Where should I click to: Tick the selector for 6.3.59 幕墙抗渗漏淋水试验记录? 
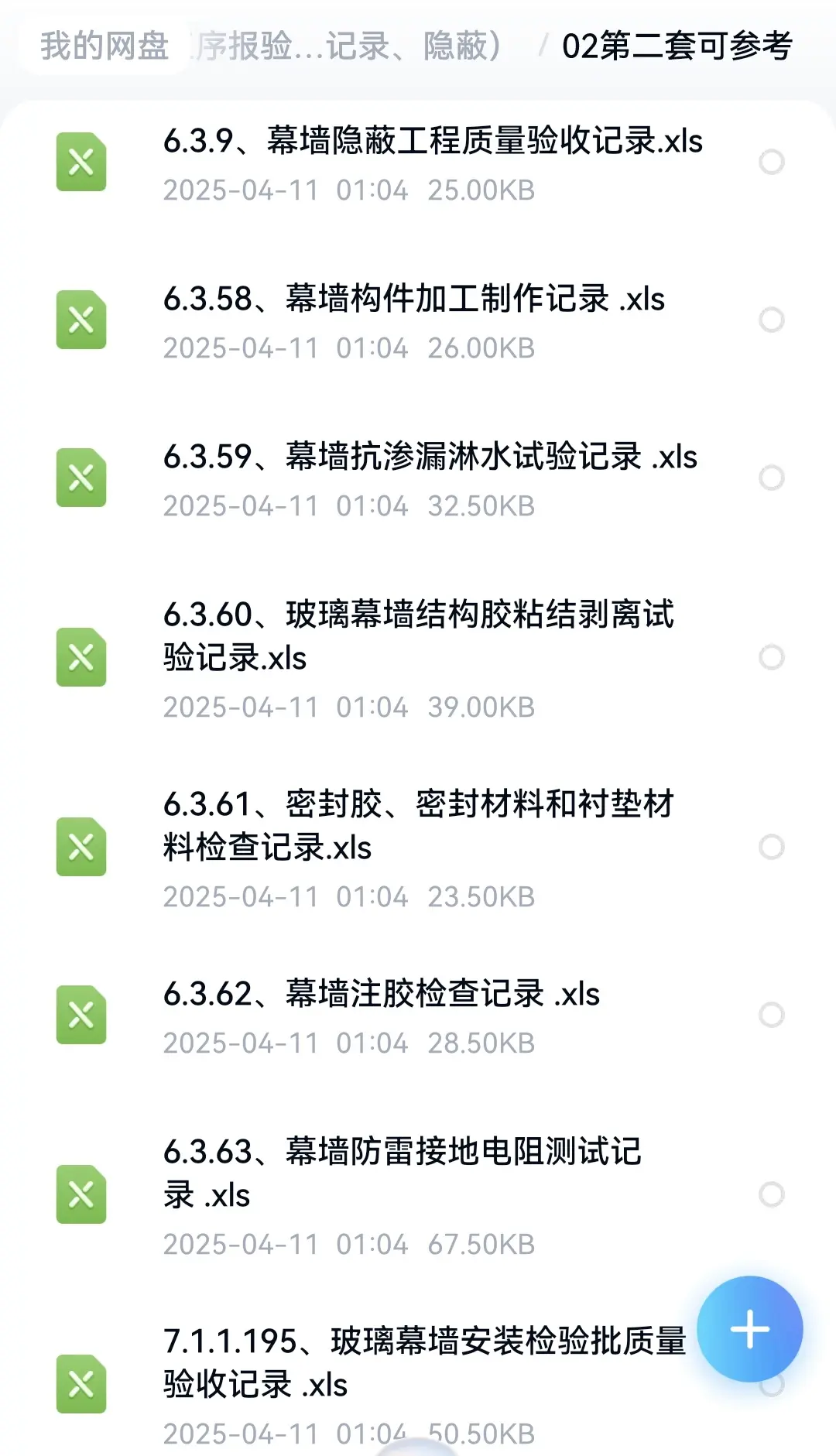pos(771,478)
